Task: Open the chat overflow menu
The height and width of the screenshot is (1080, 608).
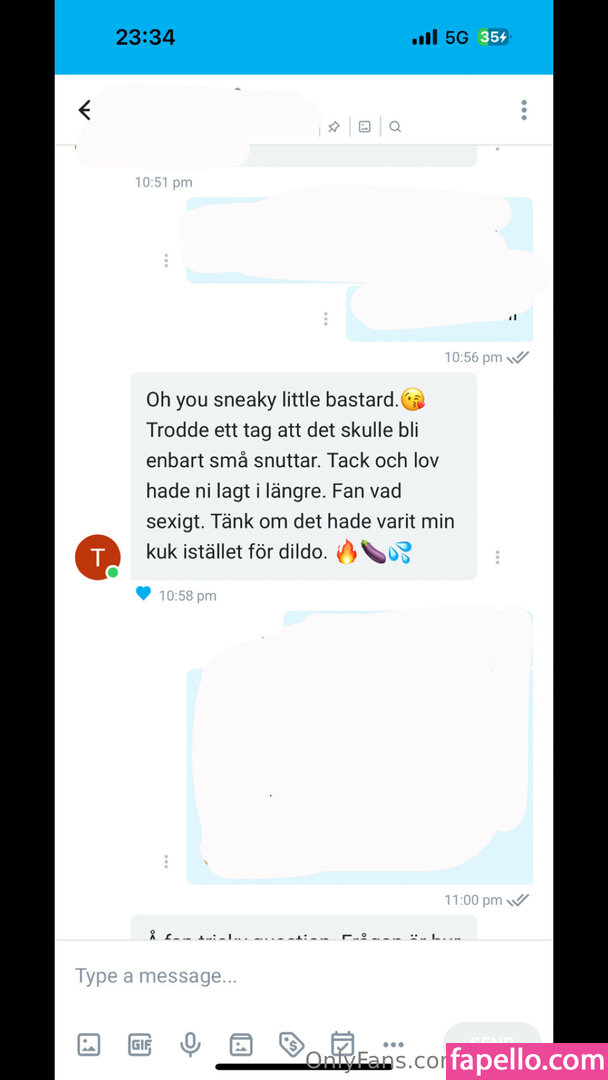Action: click(523, 110)
